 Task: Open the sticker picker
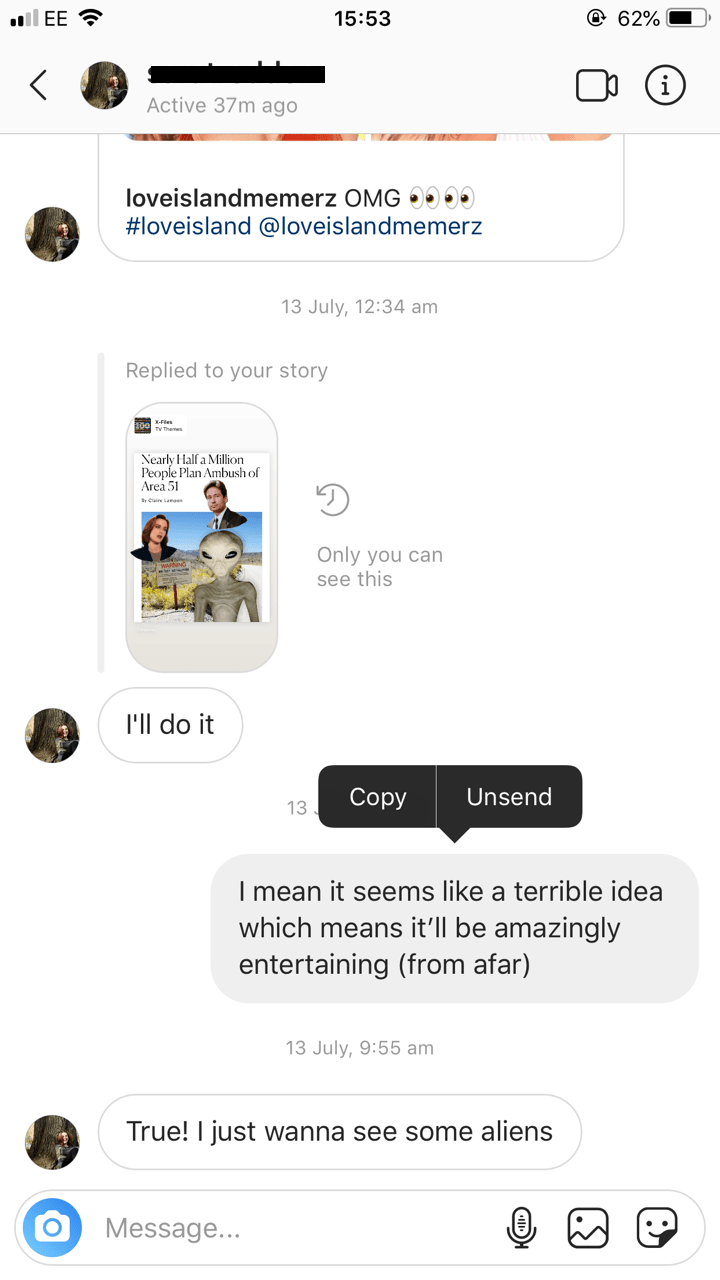pyautogui.click(x=657, y=1227)
